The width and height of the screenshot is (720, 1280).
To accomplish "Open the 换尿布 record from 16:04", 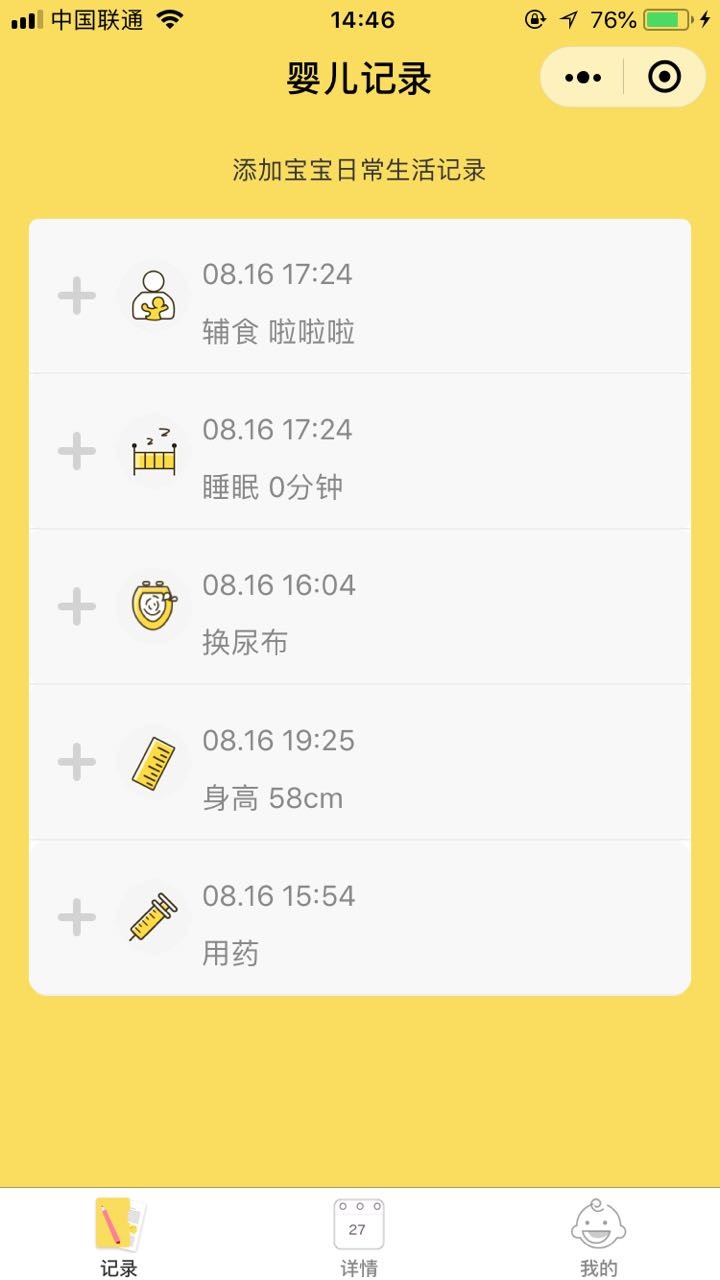I will tap(360, 607).
